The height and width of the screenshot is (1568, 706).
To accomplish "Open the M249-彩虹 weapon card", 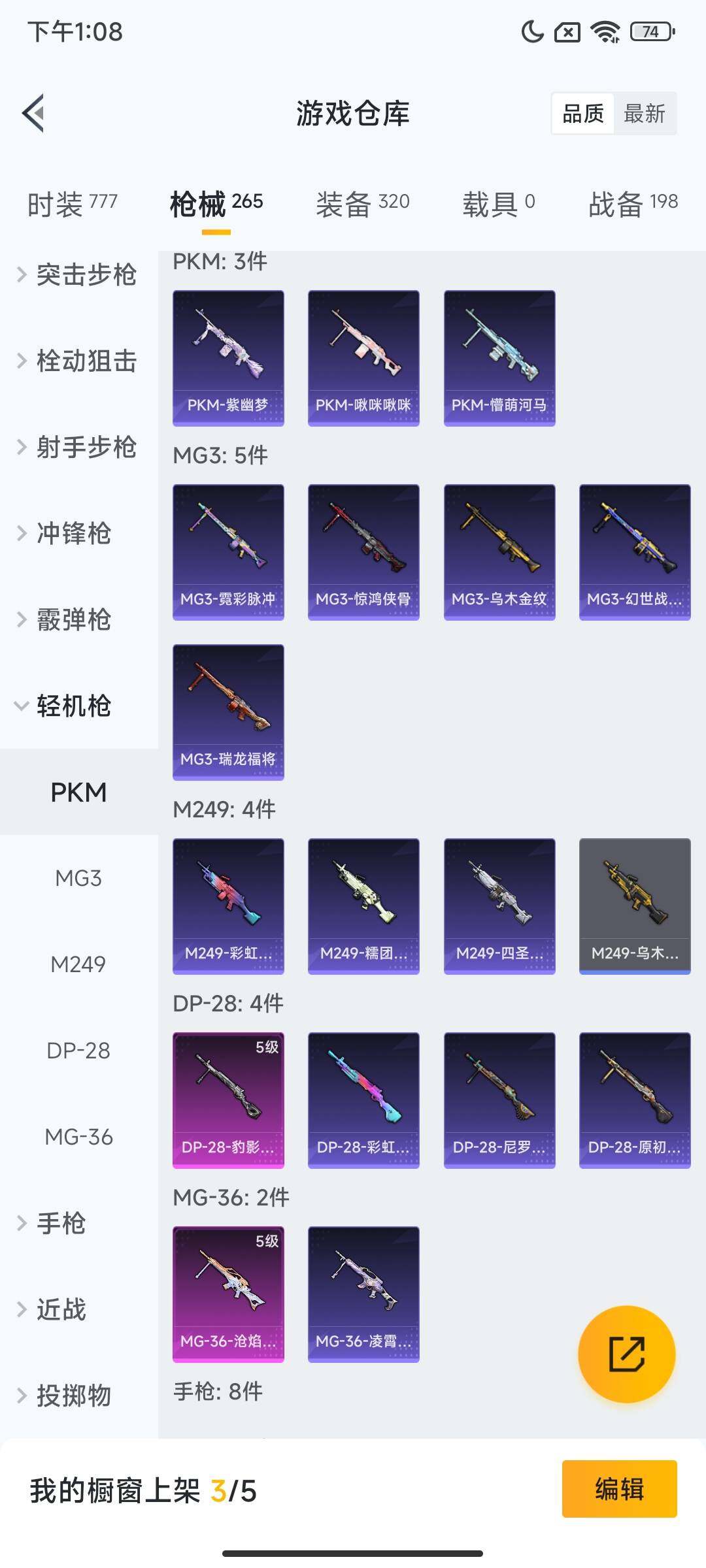I will click(x=228, y=905).
